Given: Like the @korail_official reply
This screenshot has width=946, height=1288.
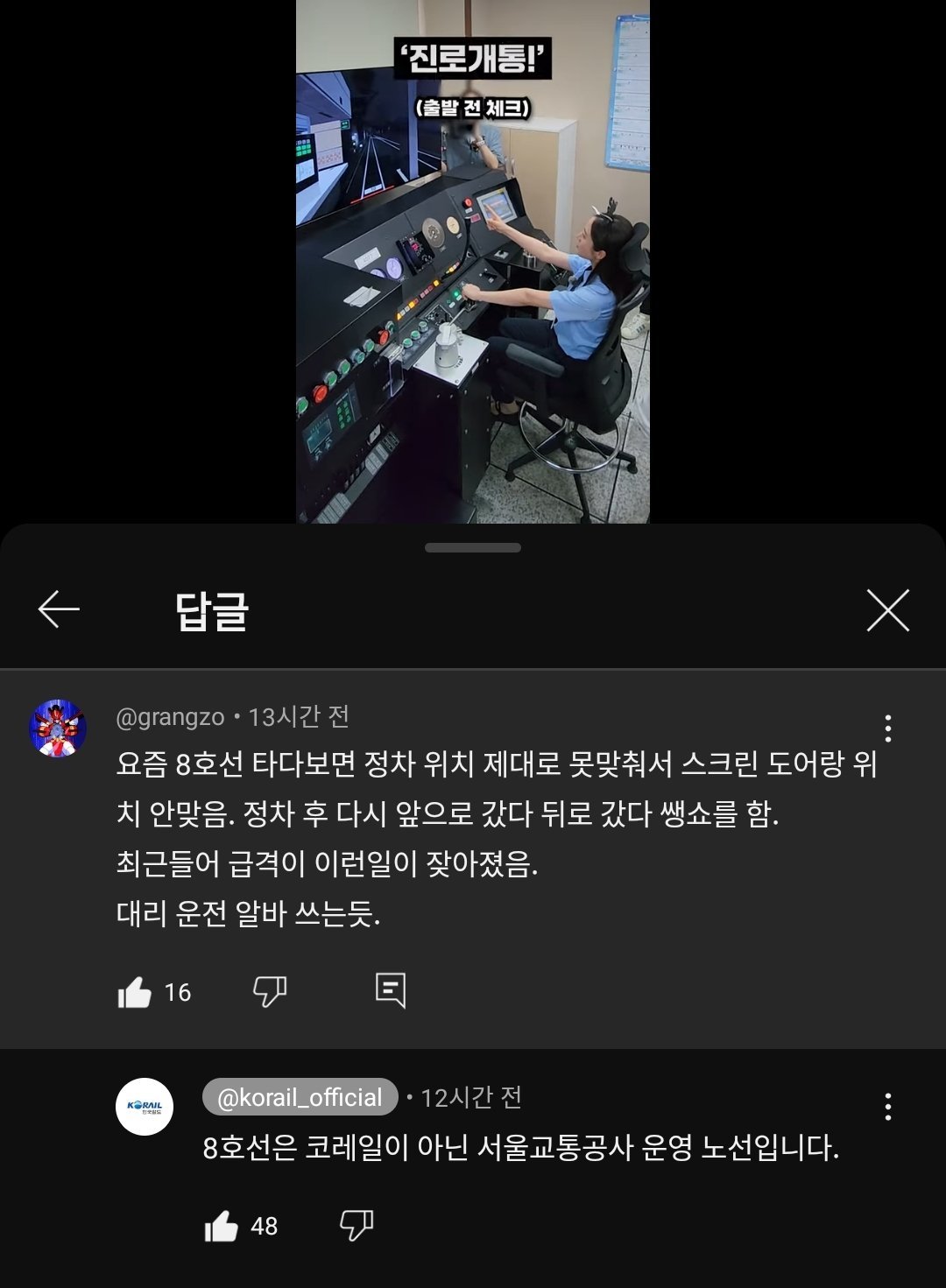Looking at the screenshot, I should coord(222,1226).
